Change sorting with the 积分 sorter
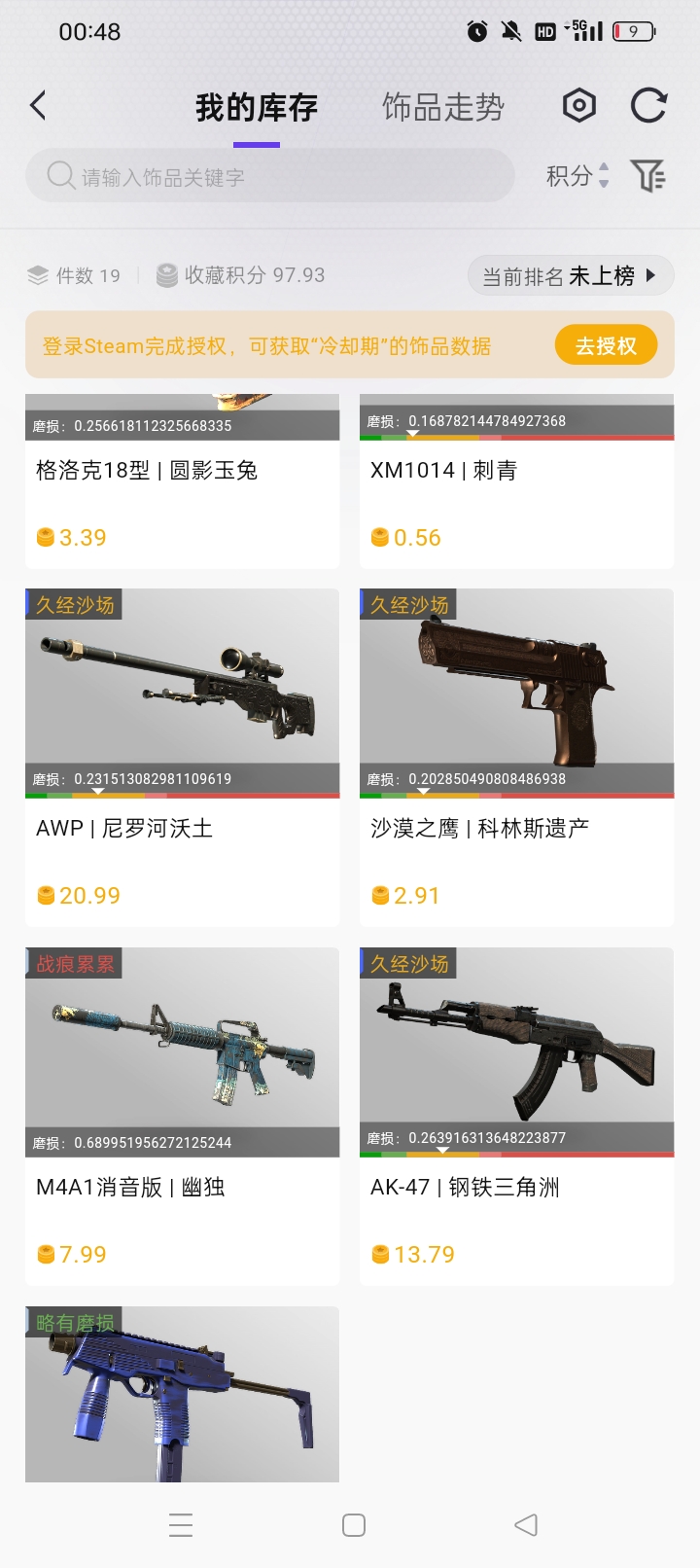The image size is (700, 1568). (x=577, y=176)
